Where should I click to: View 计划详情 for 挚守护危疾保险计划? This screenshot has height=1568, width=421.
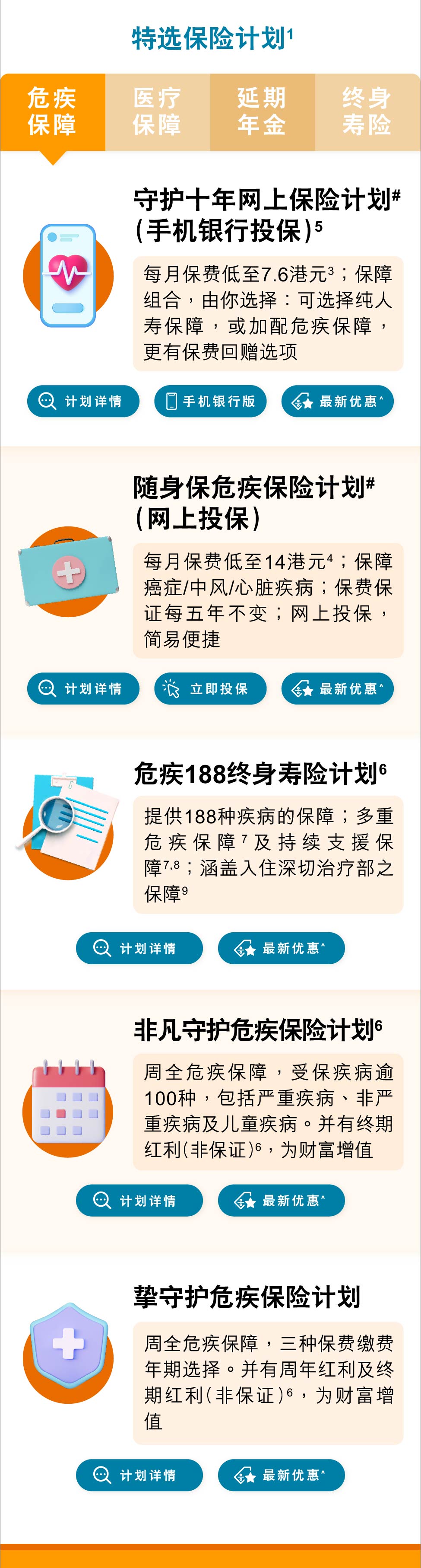pos(139,1475)
